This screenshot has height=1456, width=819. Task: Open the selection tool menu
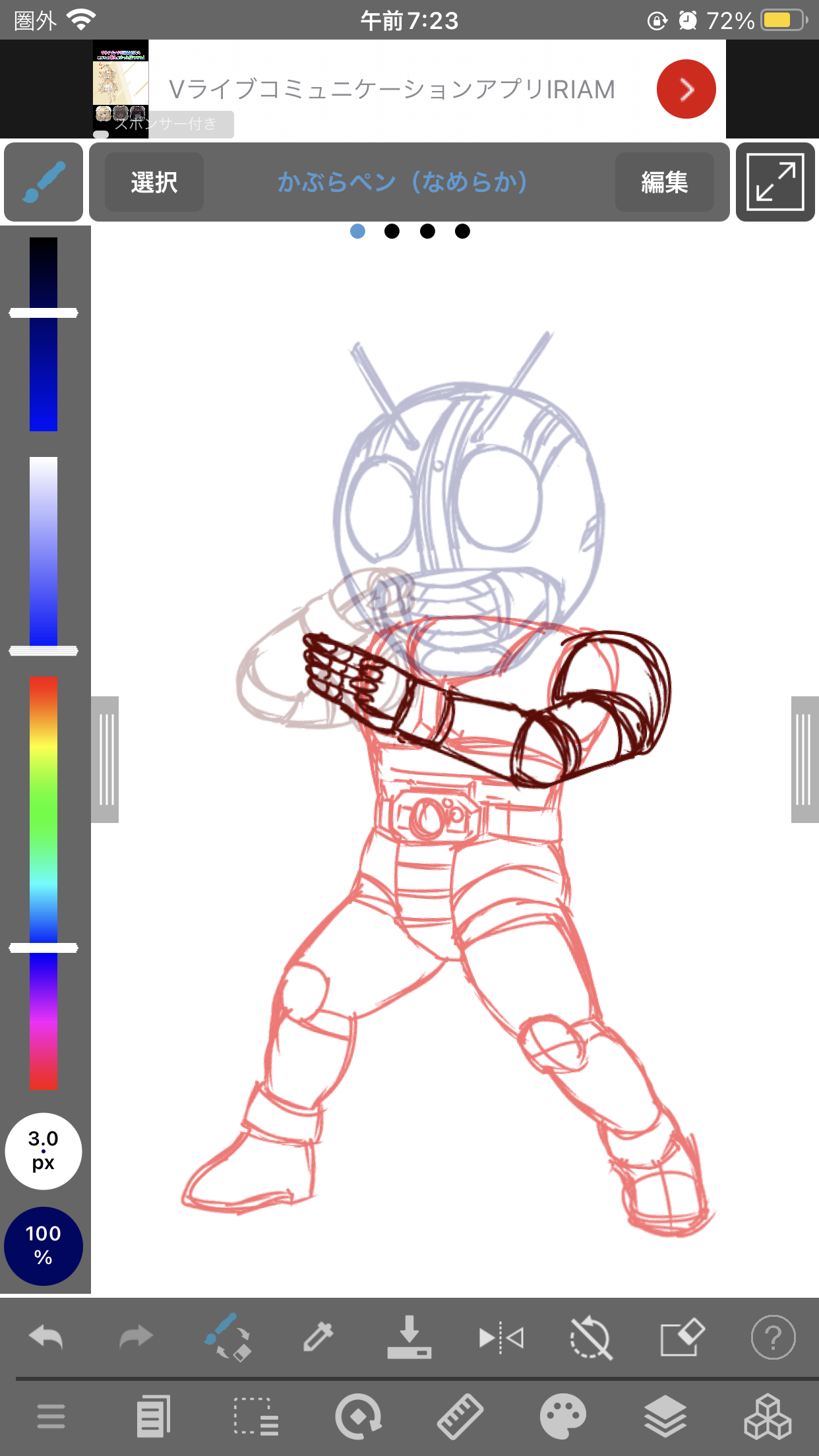(256, 1416)
